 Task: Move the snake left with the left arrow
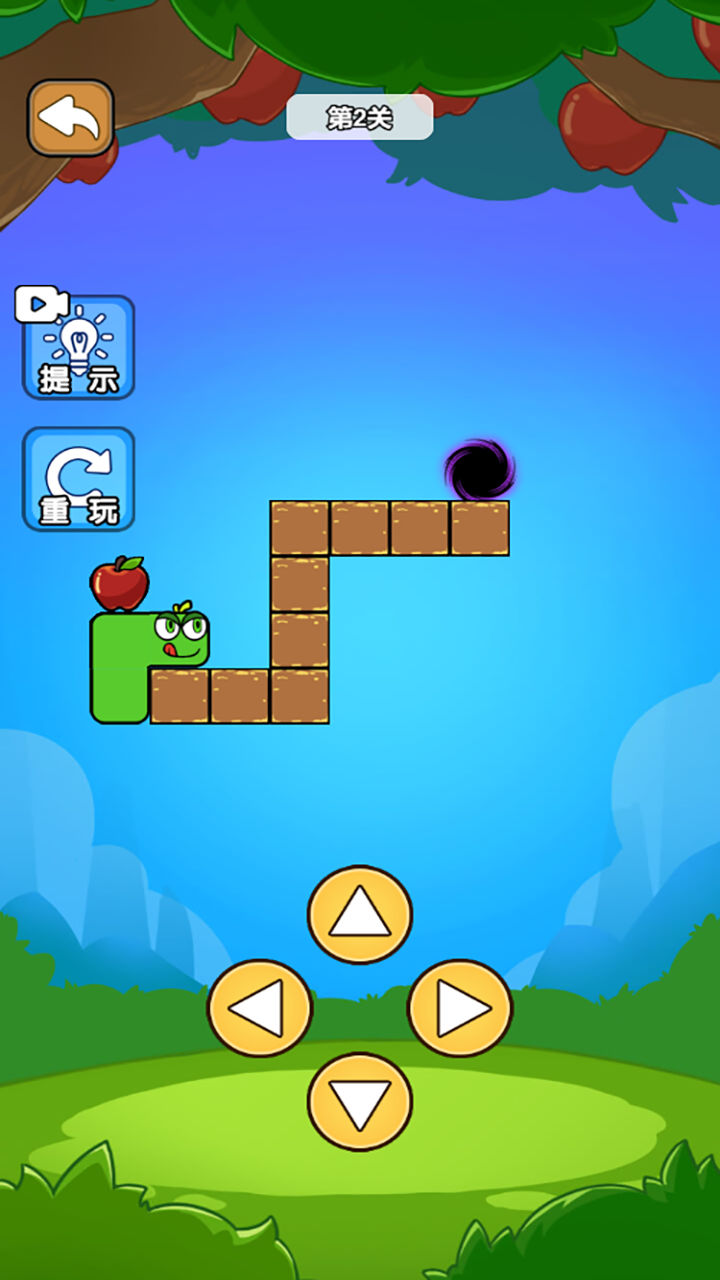click(x=260, y=1008)
